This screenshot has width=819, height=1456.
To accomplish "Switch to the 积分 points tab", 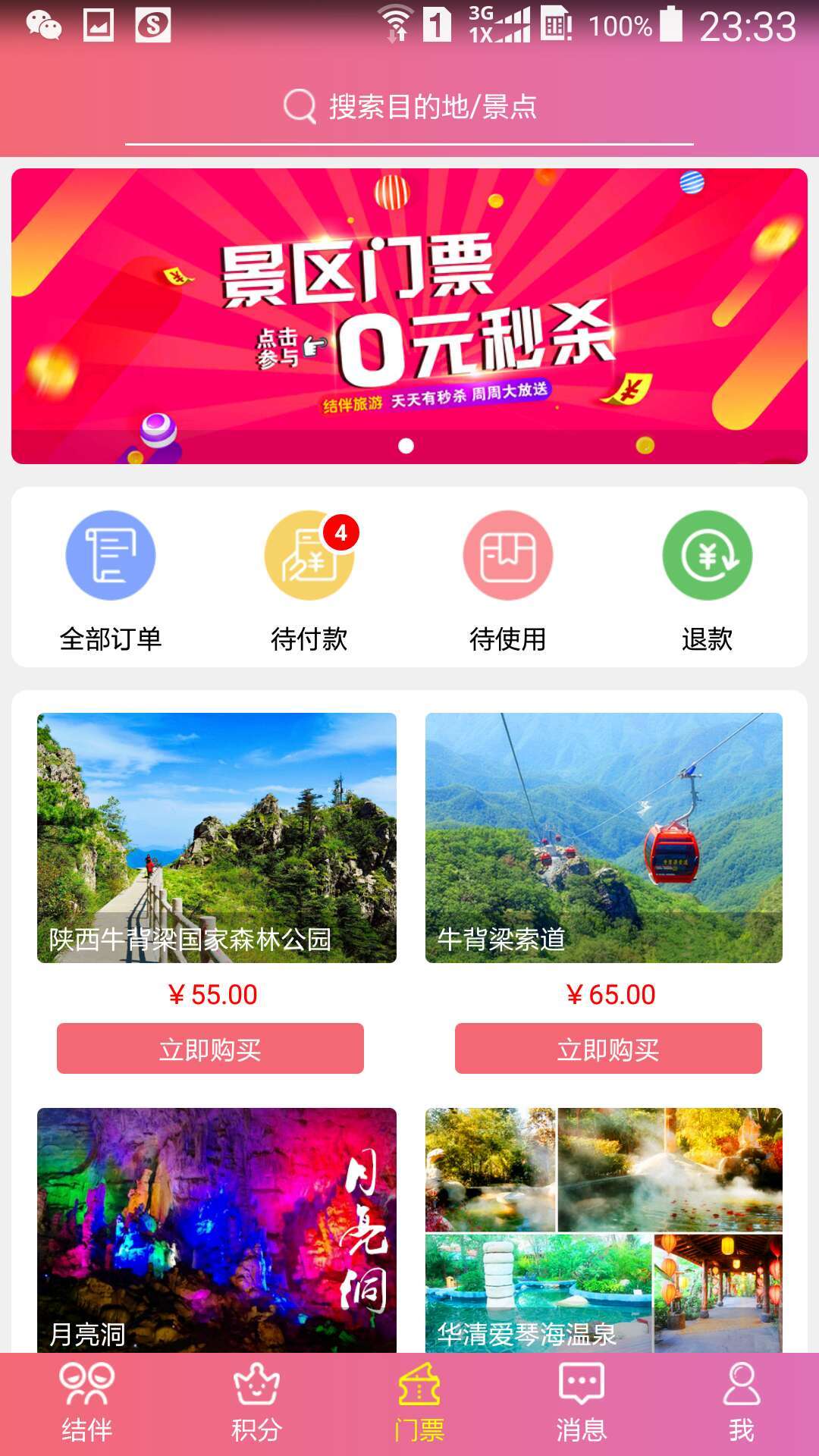I will 256,1403.
